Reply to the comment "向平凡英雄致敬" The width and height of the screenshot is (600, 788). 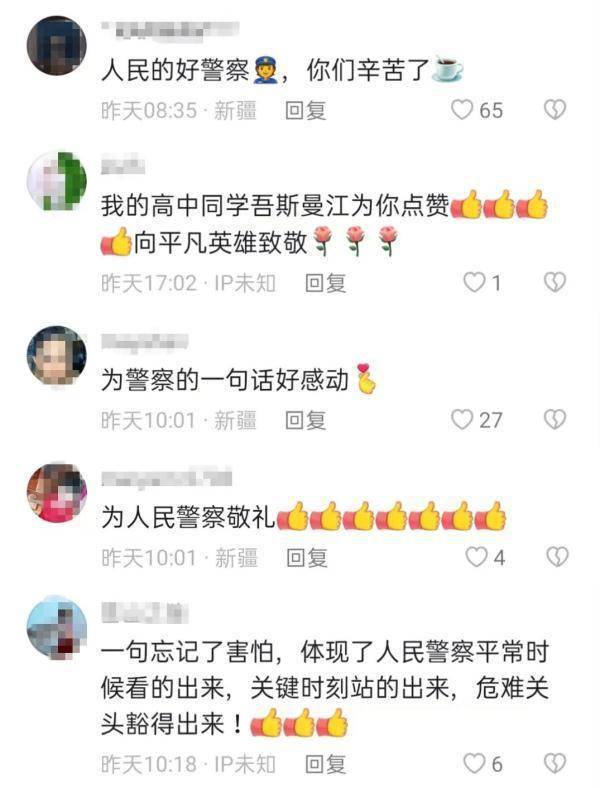click(x=325, y=283)
